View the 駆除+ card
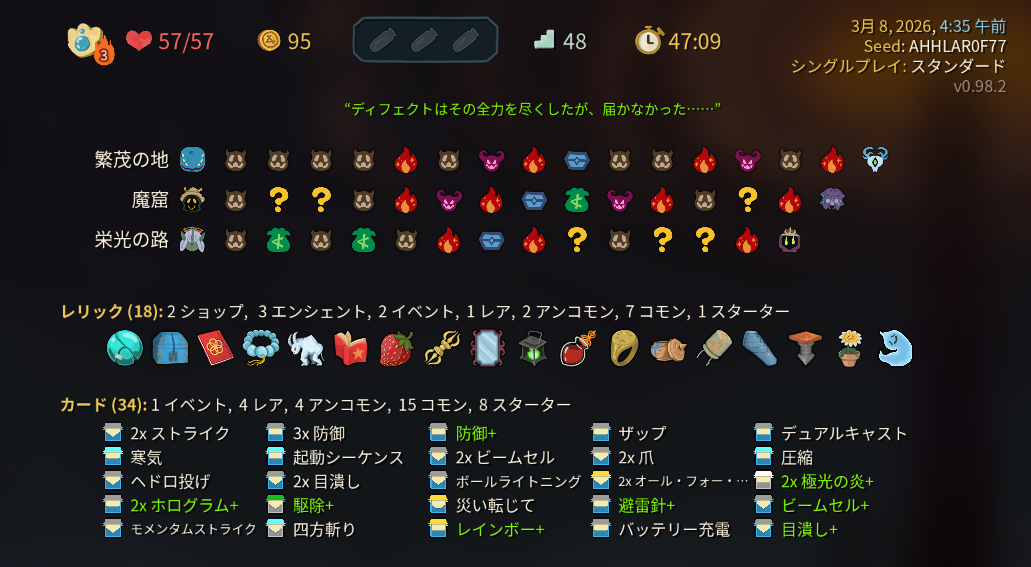Viewport: 1031px width, 567px height. pos(313,505)
